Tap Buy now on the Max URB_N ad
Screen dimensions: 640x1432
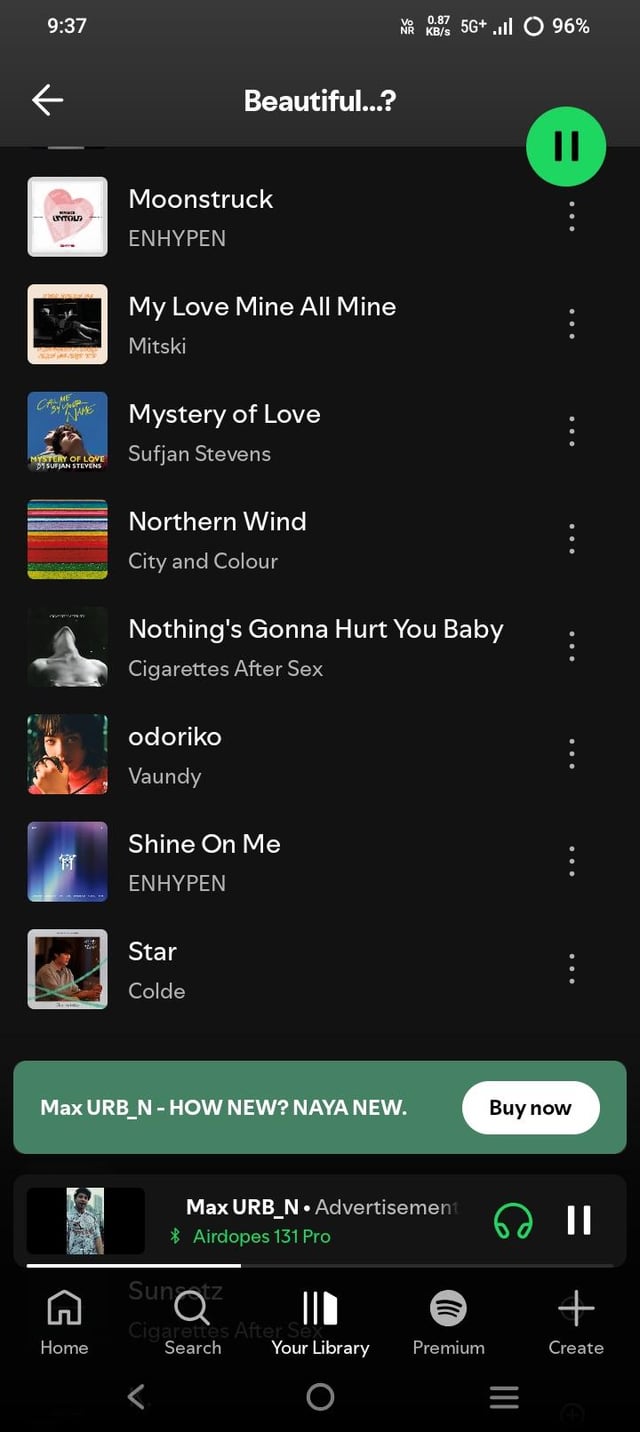click(530, 1107)
